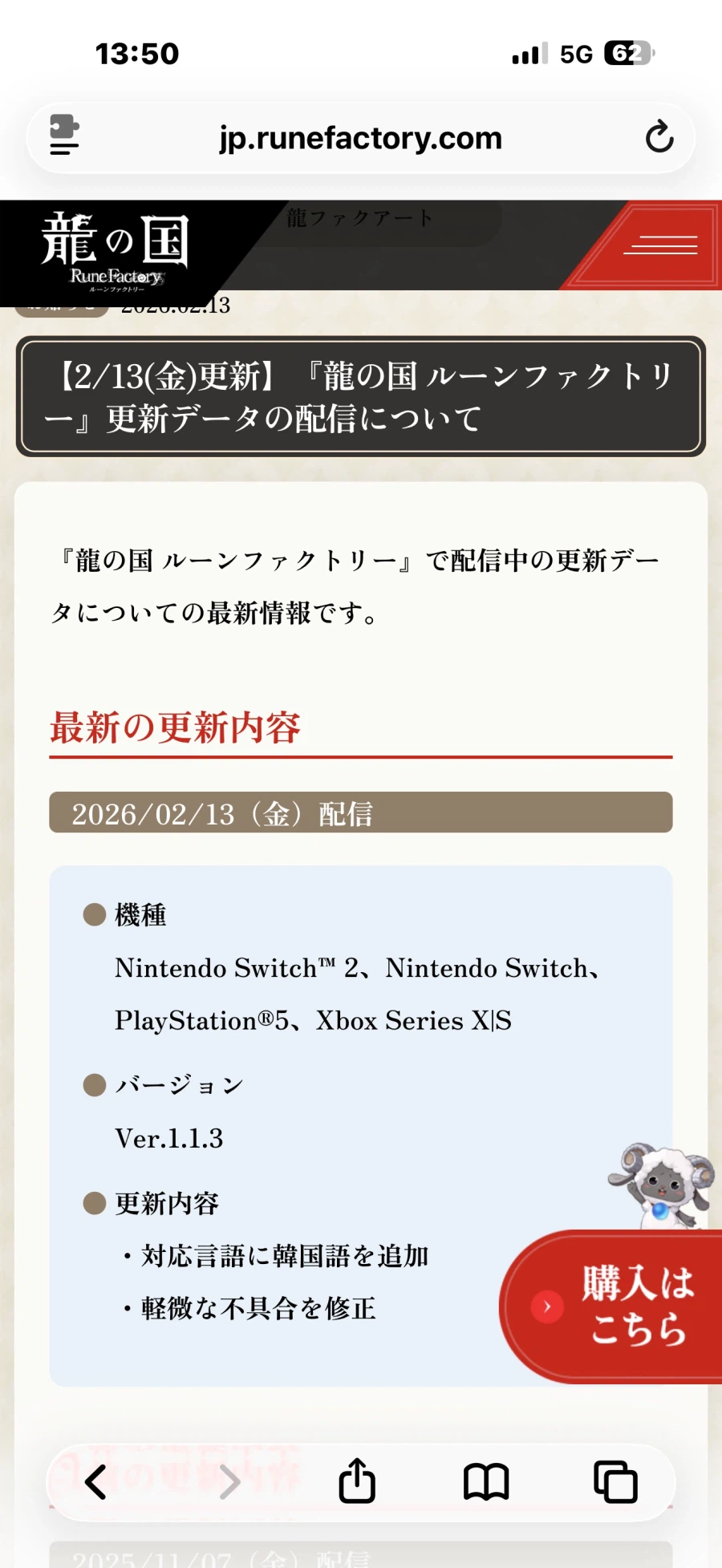Go to the 龍の国 Rune Factory home logo
722x1568 pixels.
[115, 250]
